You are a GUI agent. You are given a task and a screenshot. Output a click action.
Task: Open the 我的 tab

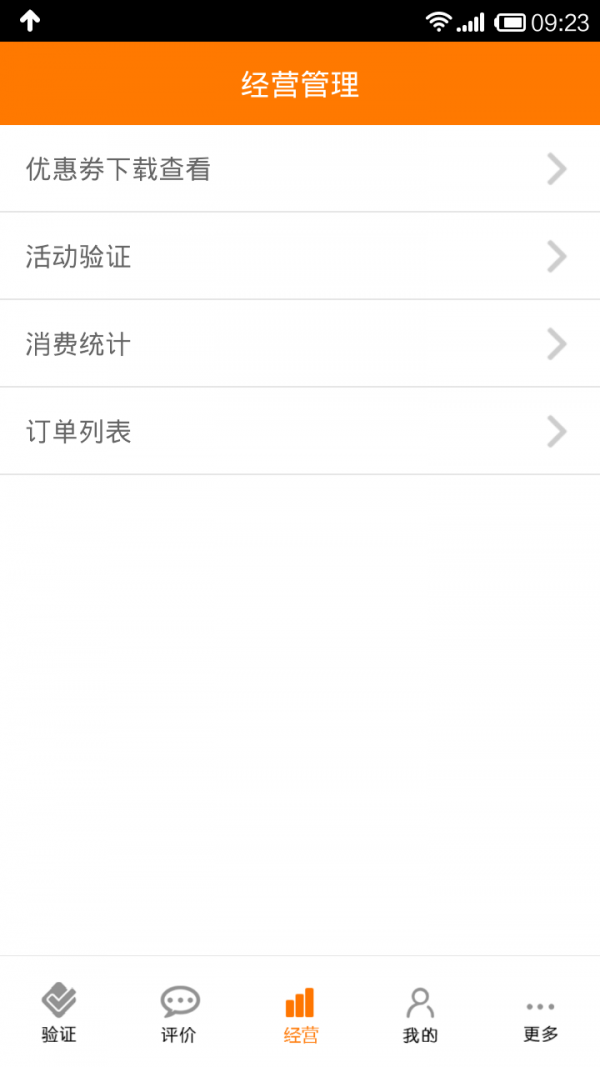[x=420, y=1013]
